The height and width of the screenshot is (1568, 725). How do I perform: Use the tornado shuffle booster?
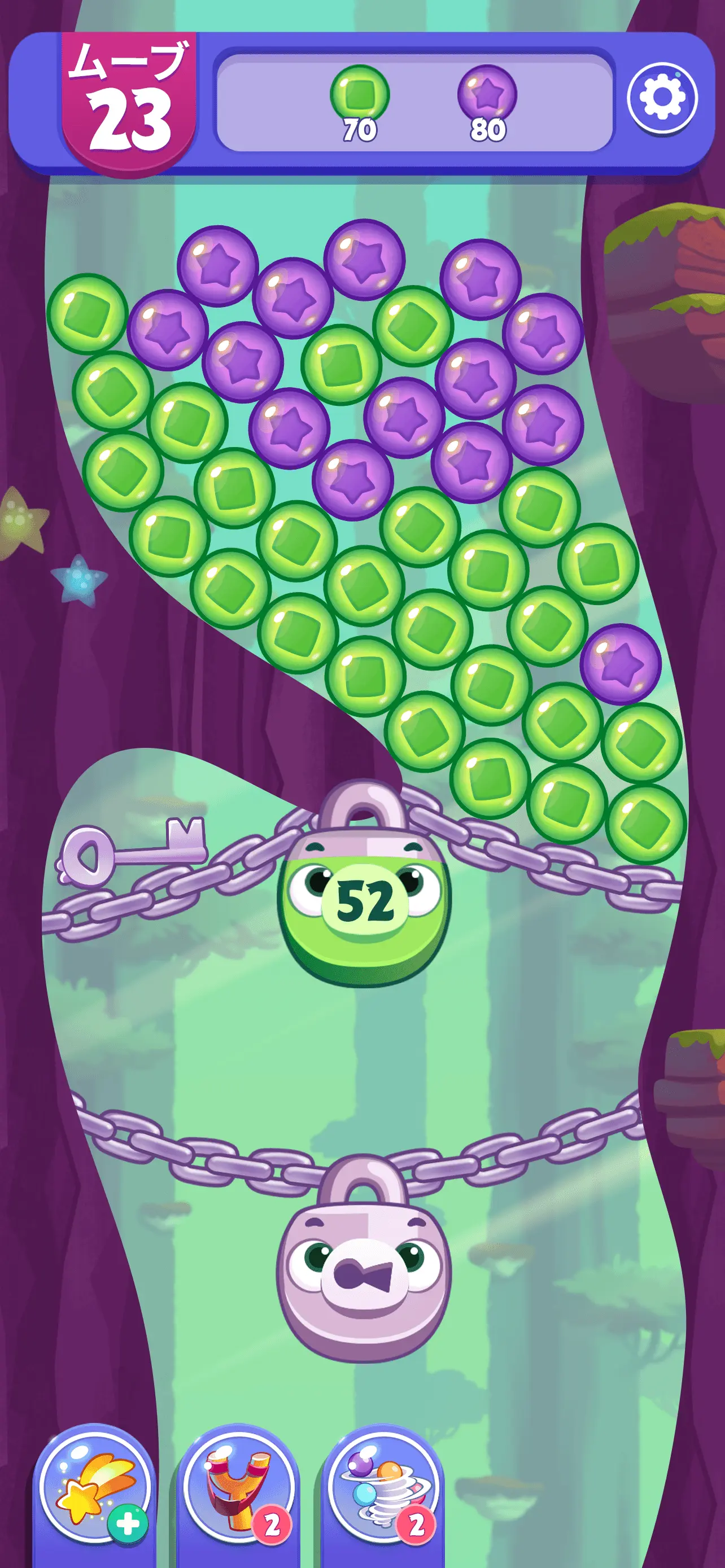tap(383, 1488)
